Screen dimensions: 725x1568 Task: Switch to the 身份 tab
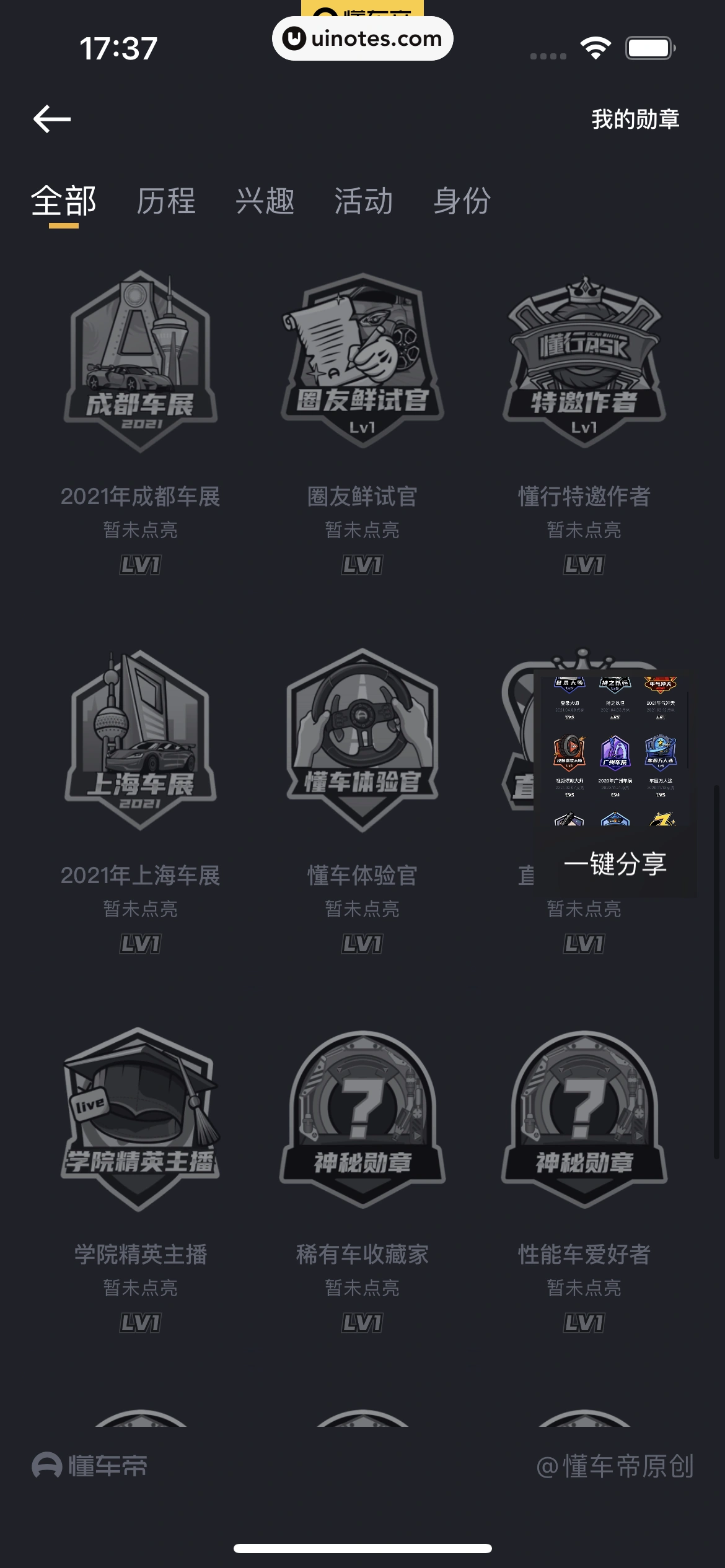[462, 201]
